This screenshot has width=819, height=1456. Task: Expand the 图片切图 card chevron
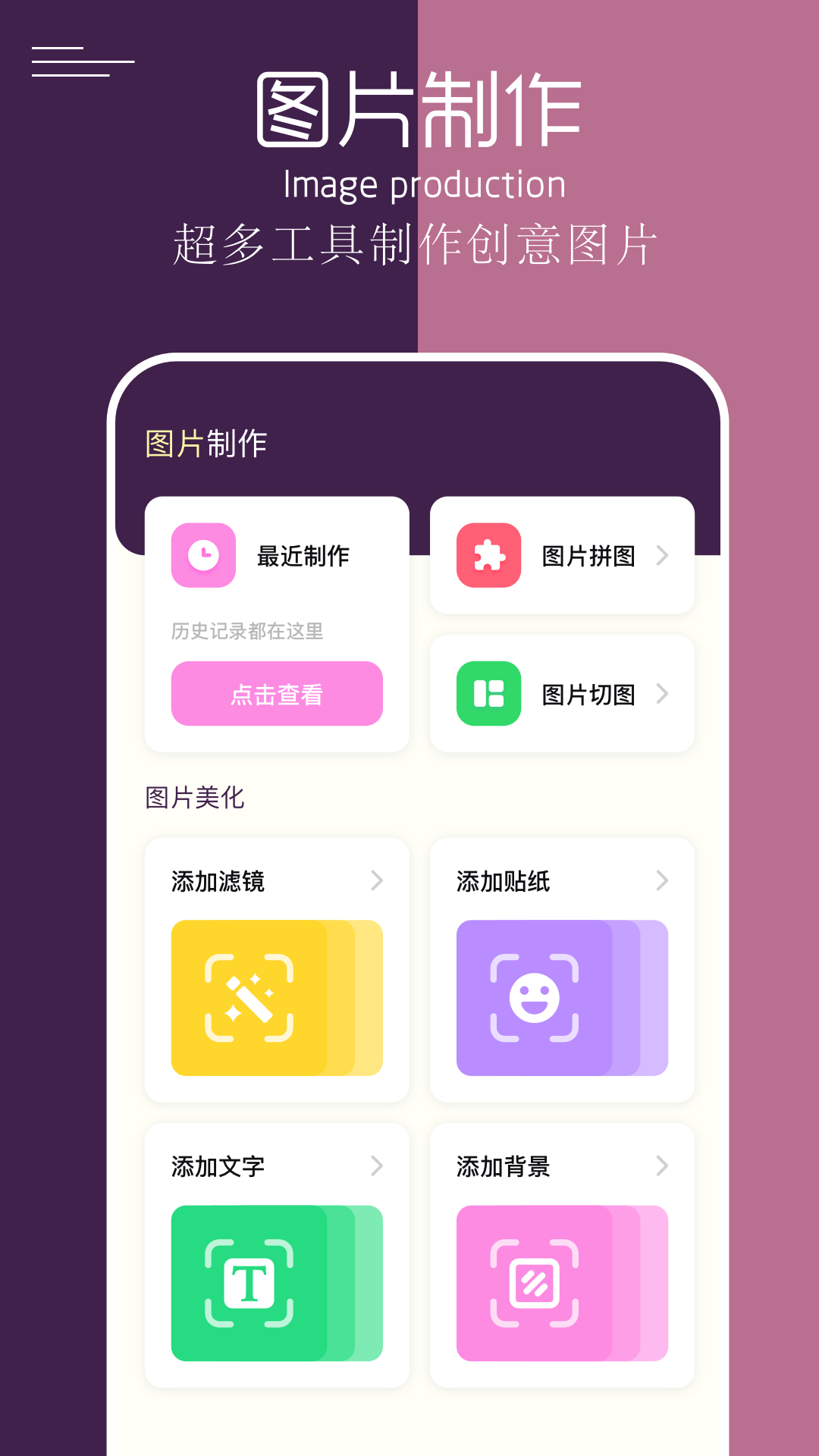click(663, 693)
